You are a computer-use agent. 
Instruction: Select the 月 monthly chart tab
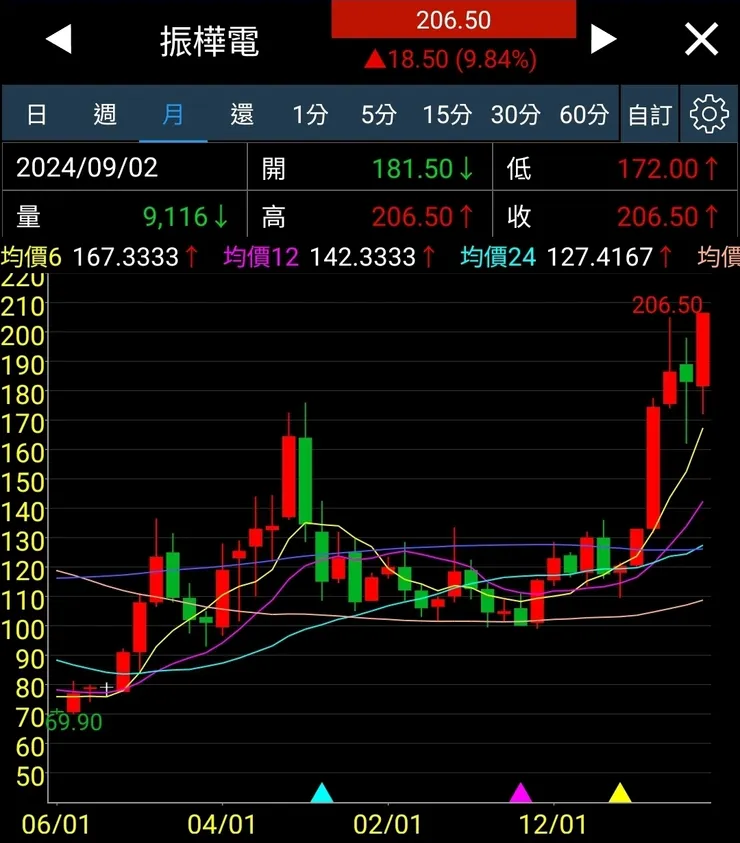173,115
